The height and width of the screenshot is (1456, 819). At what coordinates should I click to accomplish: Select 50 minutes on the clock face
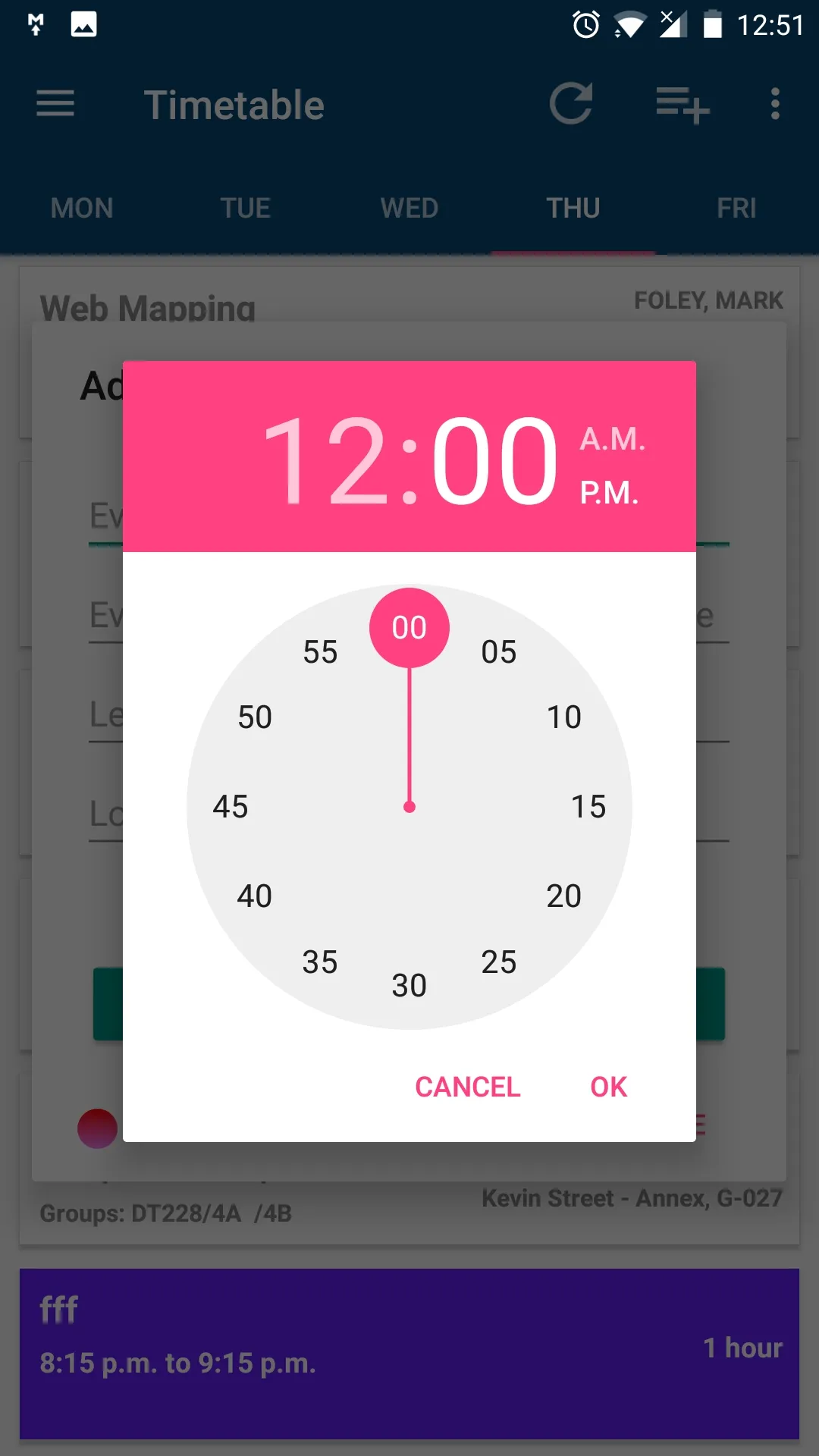tap(255, 717)
